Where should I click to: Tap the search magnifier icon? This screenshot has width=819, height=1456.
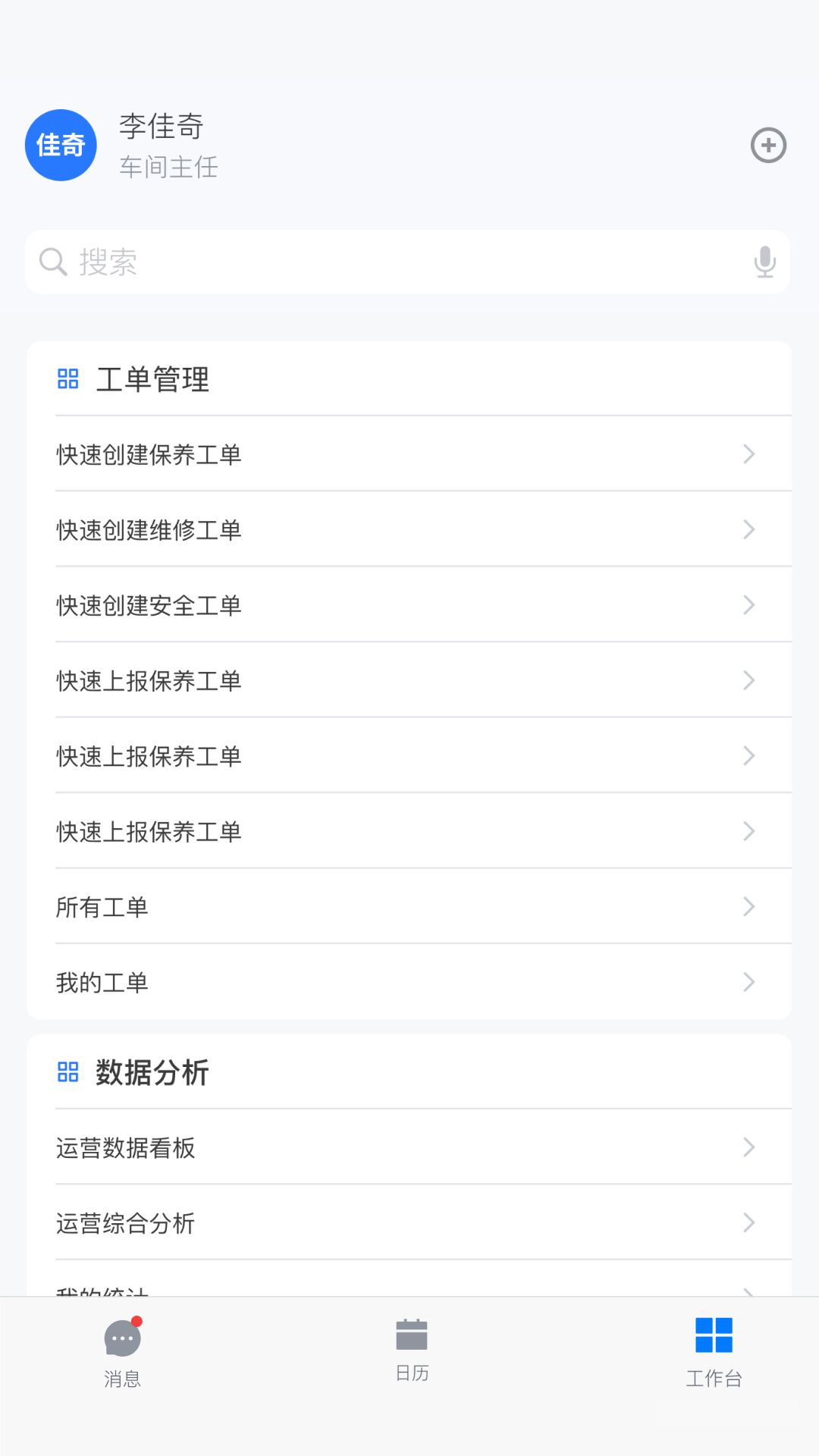[x=52, y=262]
